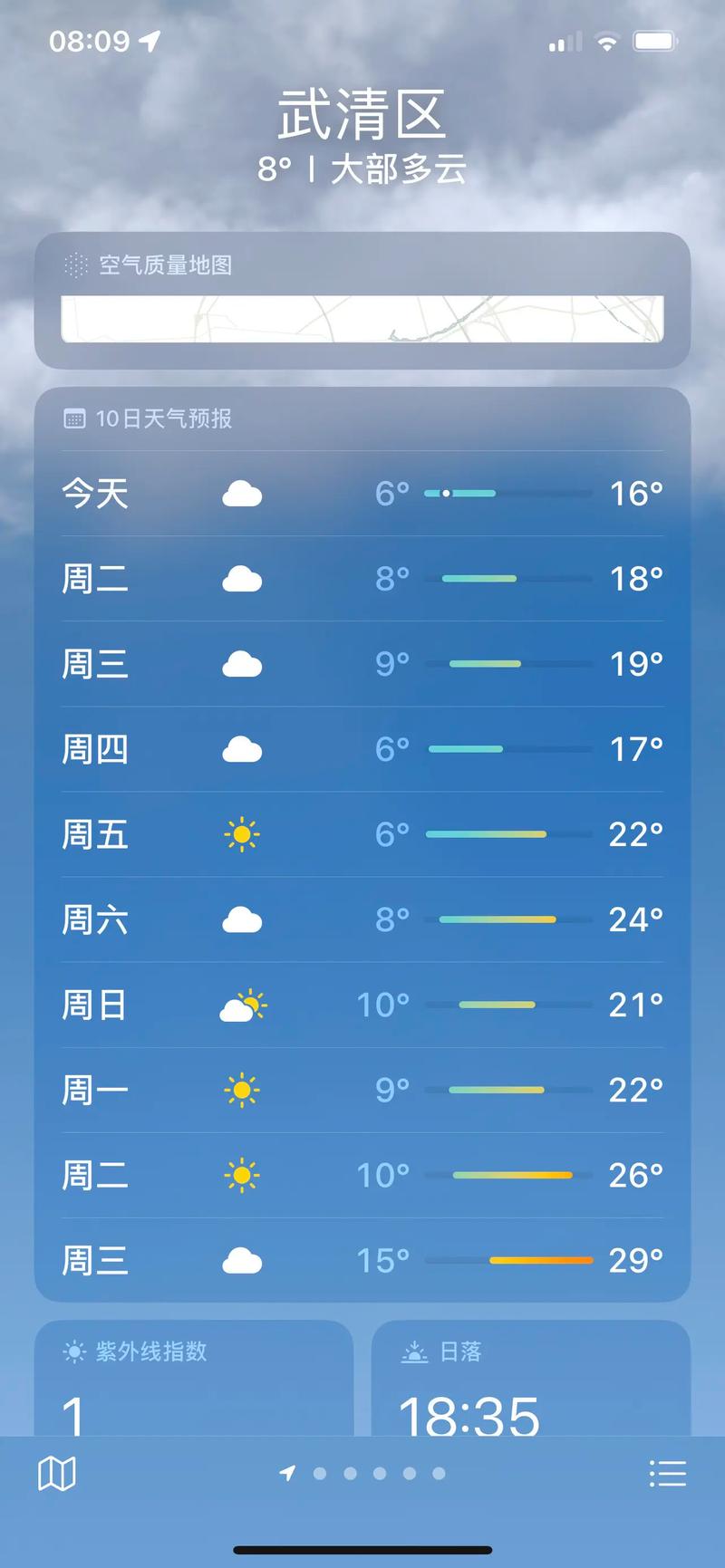Select today's row in the forecast

point(362,494)
